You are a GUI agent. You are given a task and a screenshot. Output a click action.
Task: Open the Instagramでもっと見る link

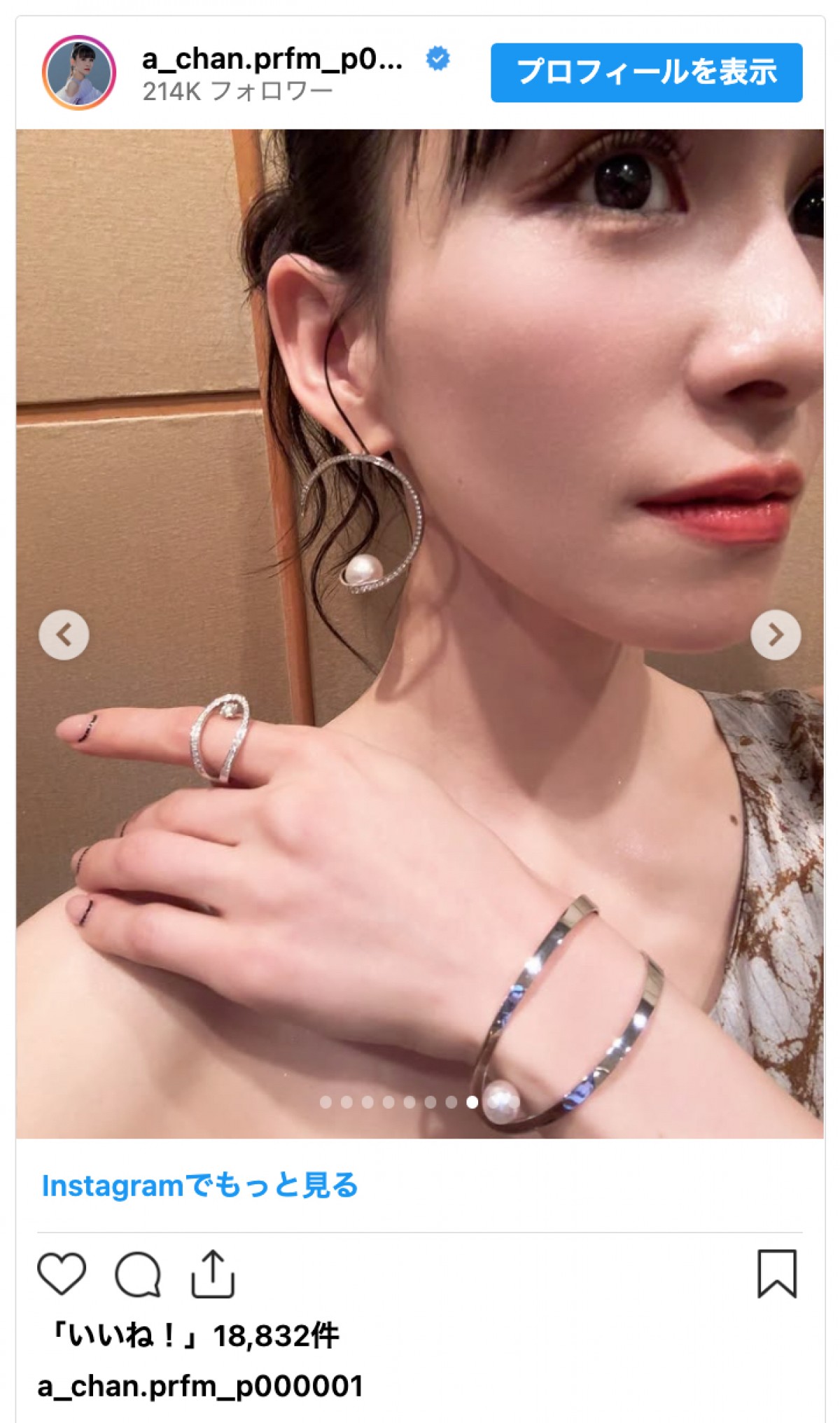199,1186
